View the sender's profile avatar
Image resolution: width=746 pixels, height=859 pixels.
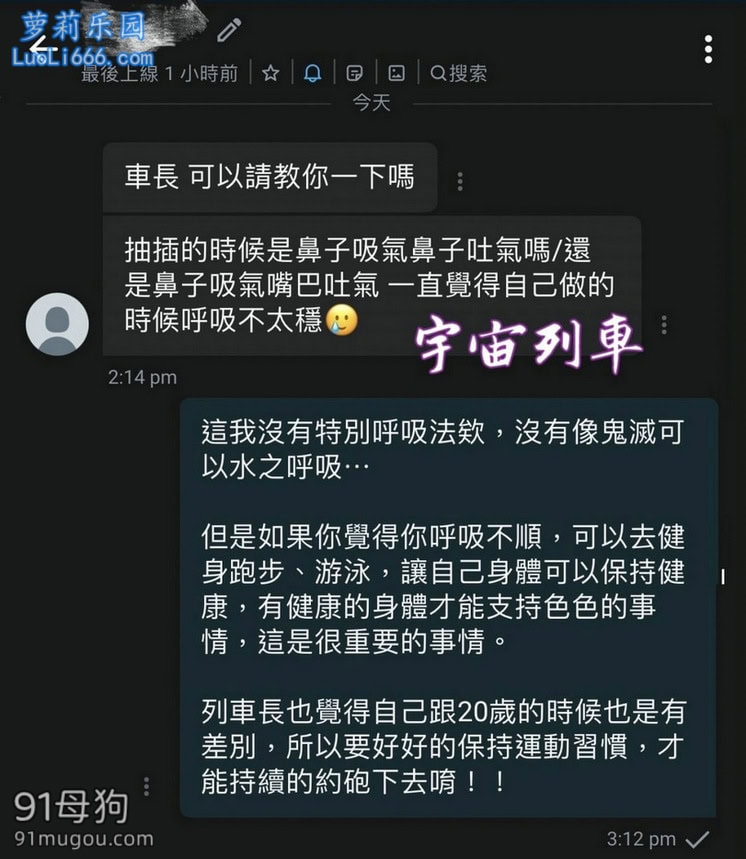57,324
